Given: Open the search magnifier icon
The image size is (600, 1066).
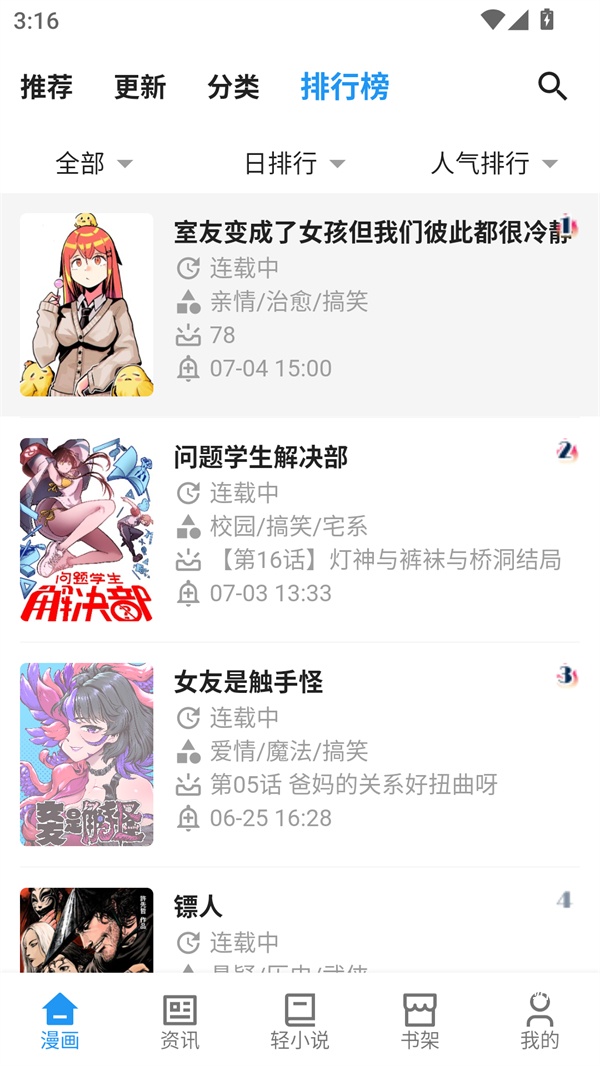Looking at the screenshot, I should click(x=552, y=87).
